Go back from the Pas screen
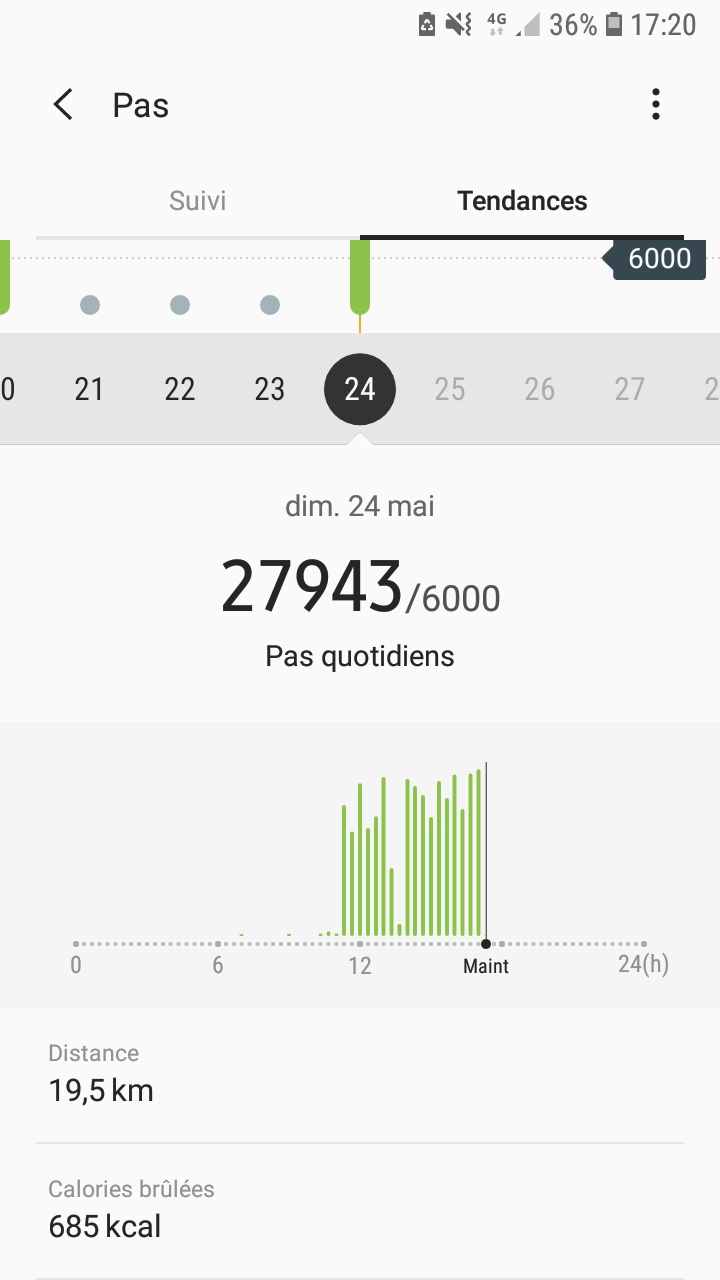This screenshot has width=720, height=1280. [x=64, y=105]
